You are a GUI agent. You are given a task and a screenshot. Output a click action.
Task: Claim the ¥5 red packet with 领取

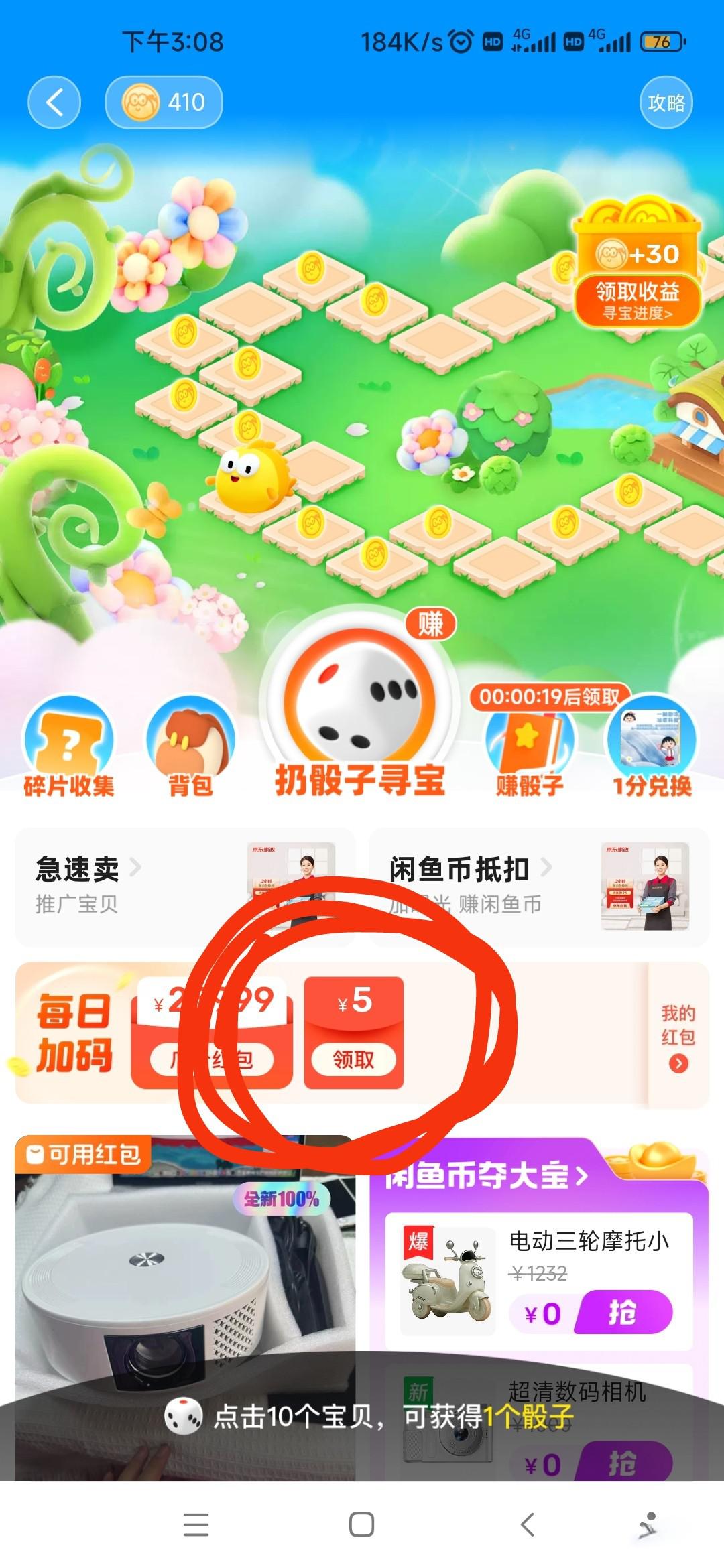pos(353,1059)
